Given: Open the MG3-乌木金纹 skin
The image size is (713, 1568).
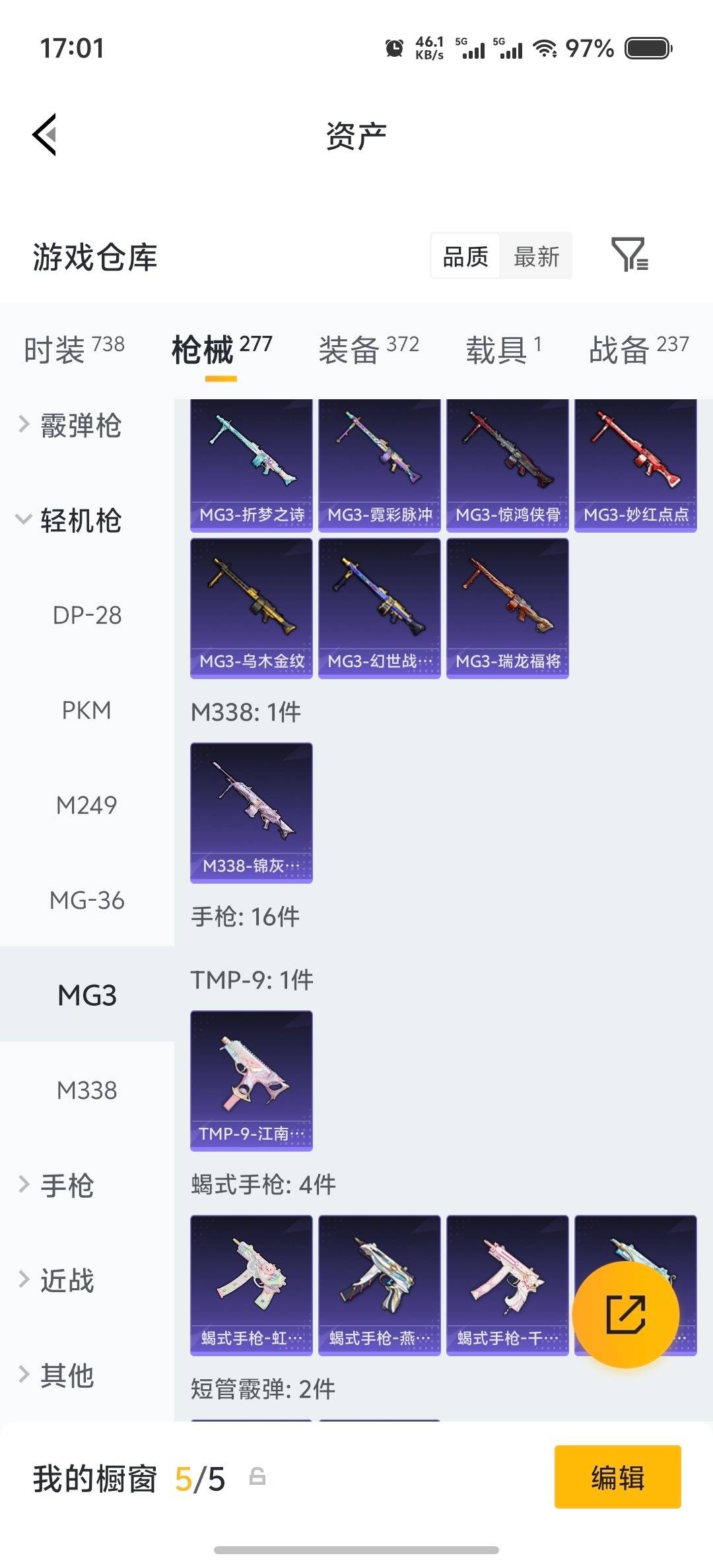Looking at the screenshot, I should point(252,608).
